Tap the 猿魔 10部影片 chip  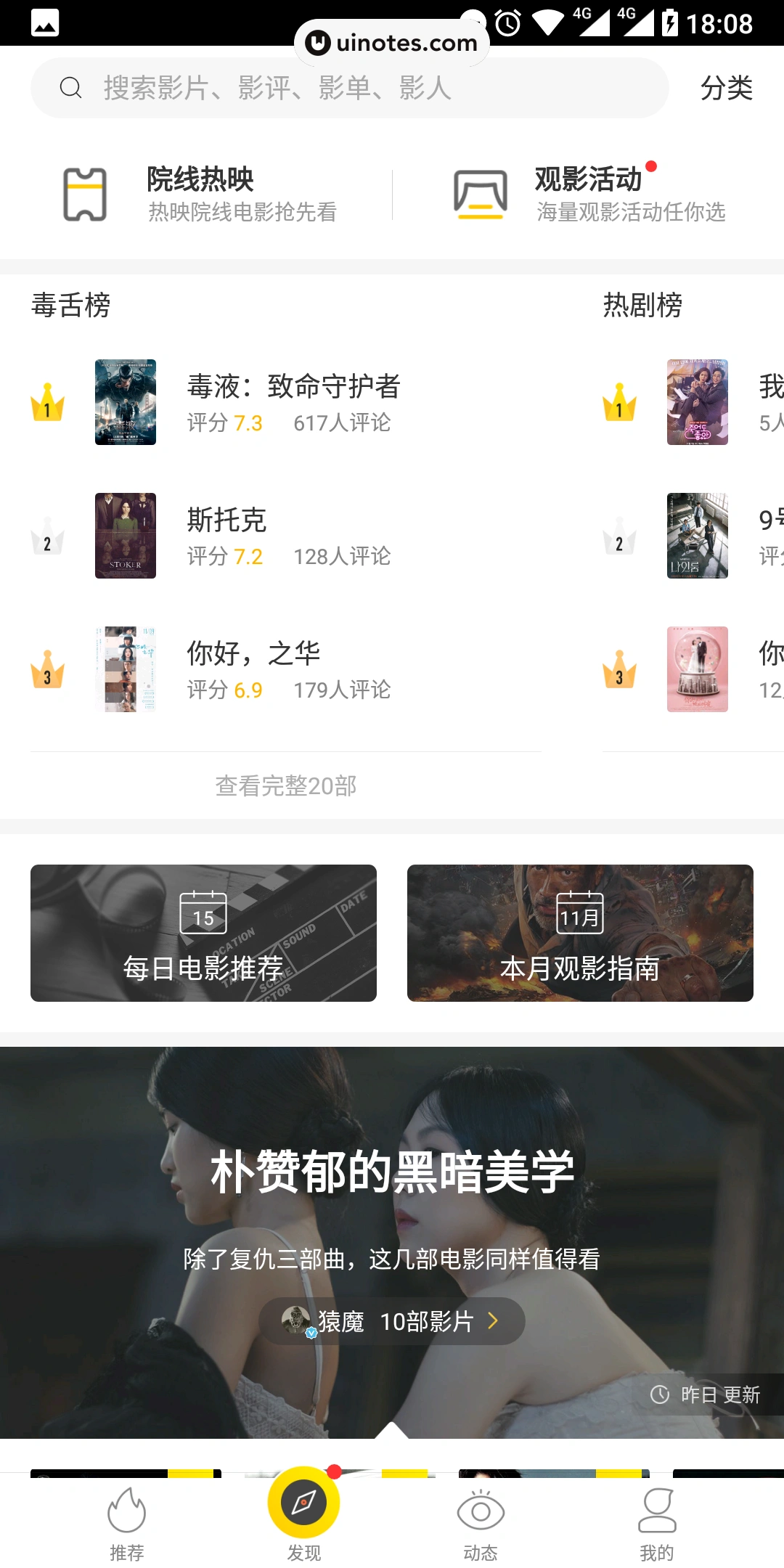[x=392, y=1321]
